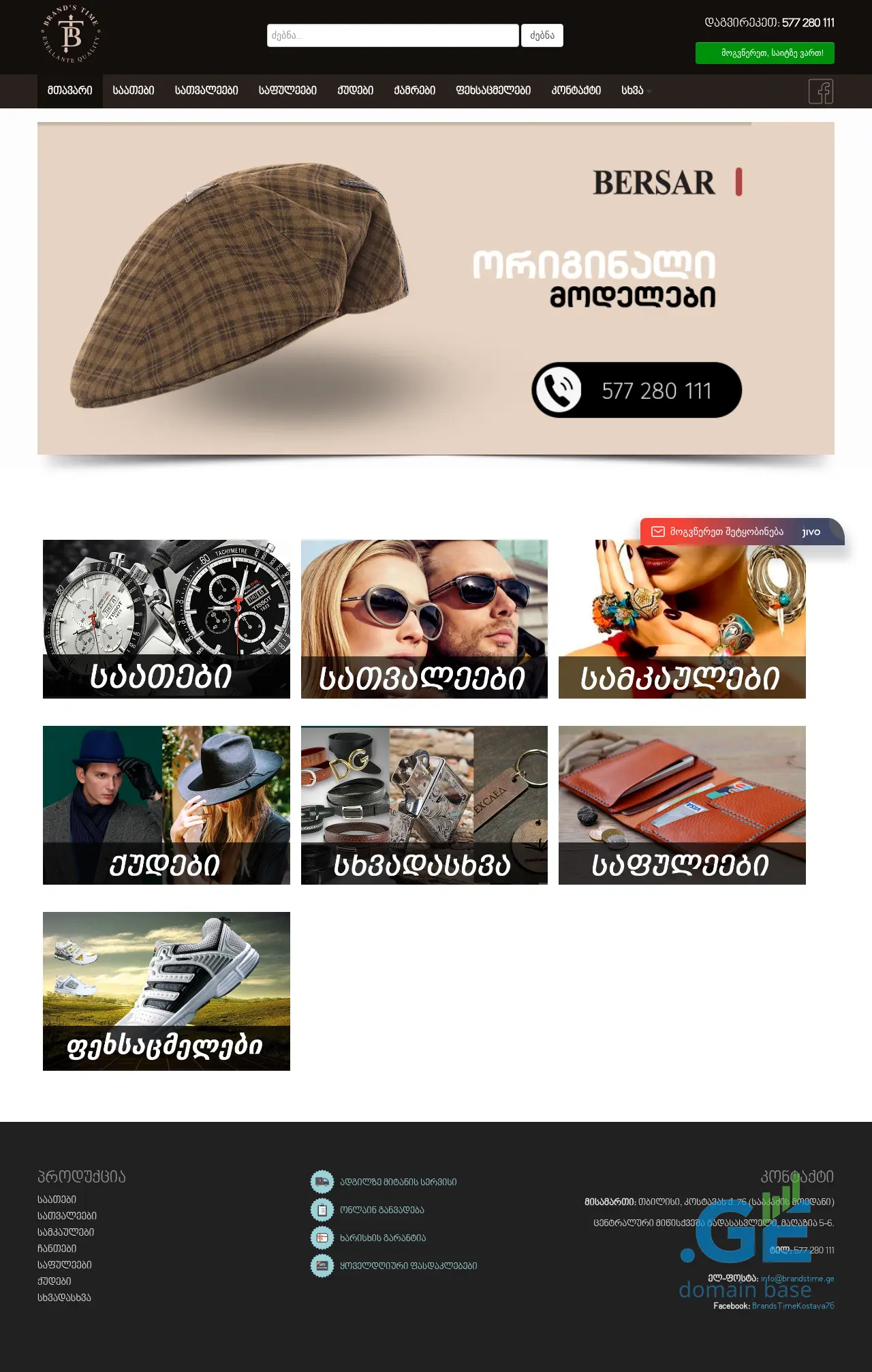872x1372 pixels.
Task: Go to the კონტაქტი nav item
Action: (x=576, y=91)
